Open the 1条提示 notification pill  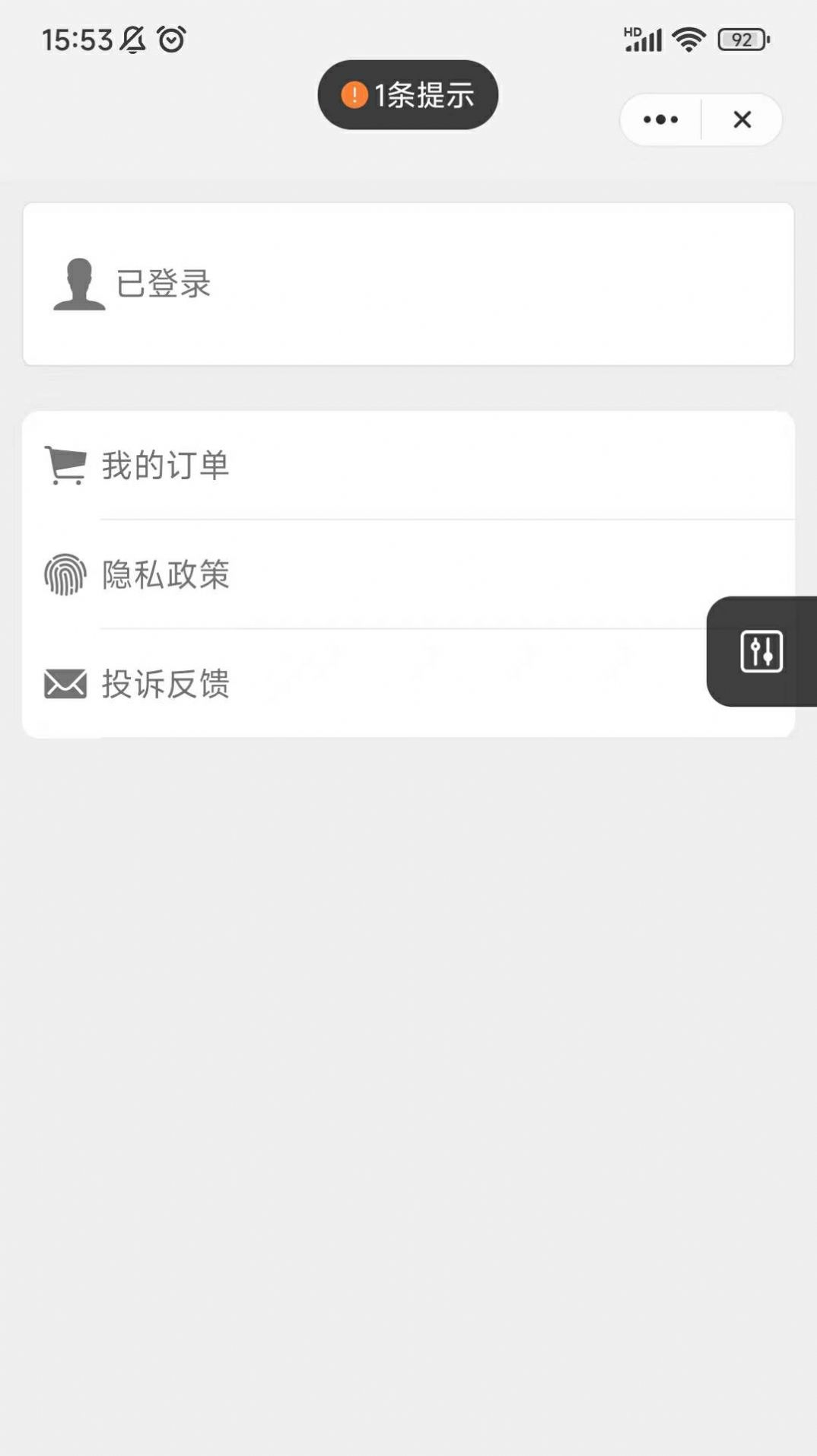coord(408,95)
